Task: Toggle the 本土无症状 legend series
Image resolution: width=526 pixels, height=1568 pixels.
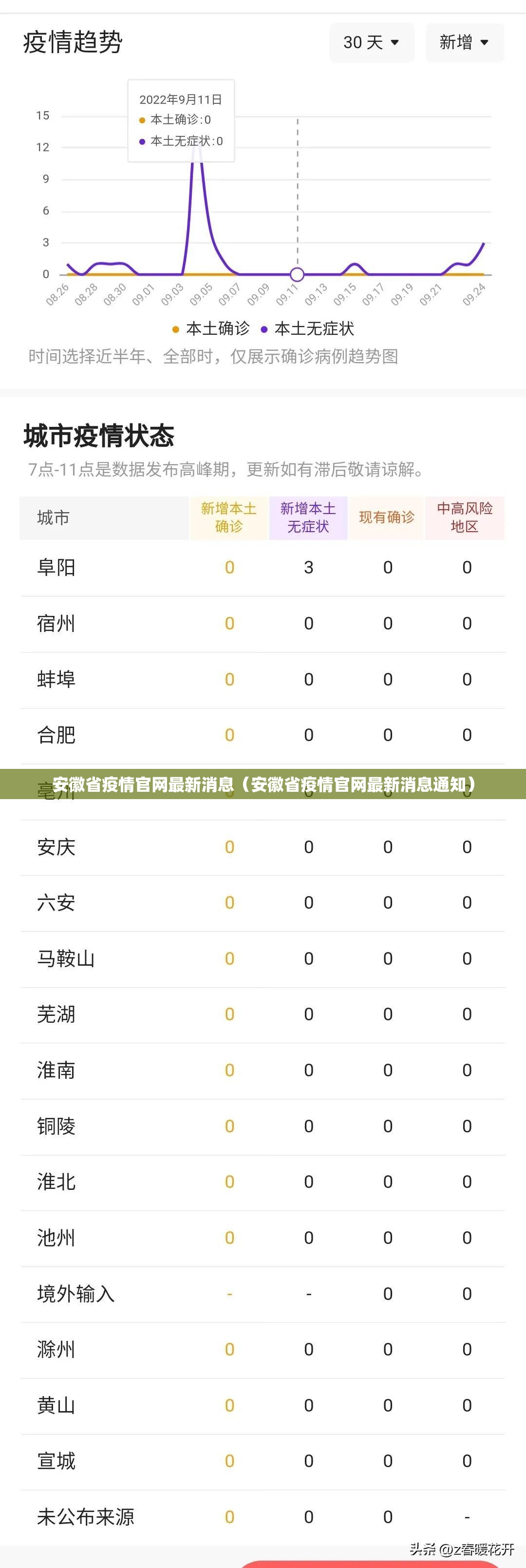Action: point(307,329)
